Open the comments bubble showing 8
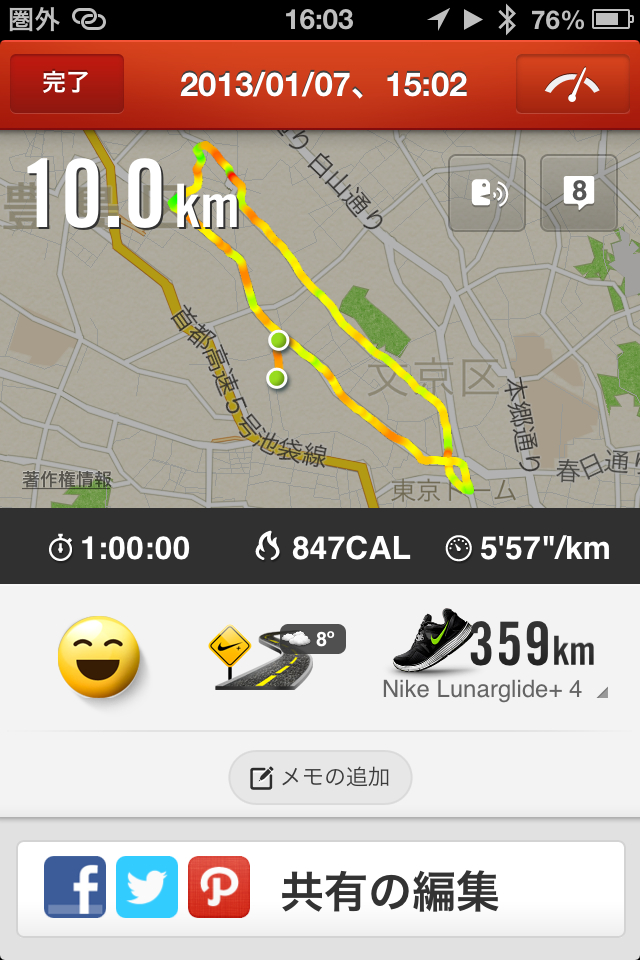The width and height of the screenshot is (640, 960). [x=579, y=193]
